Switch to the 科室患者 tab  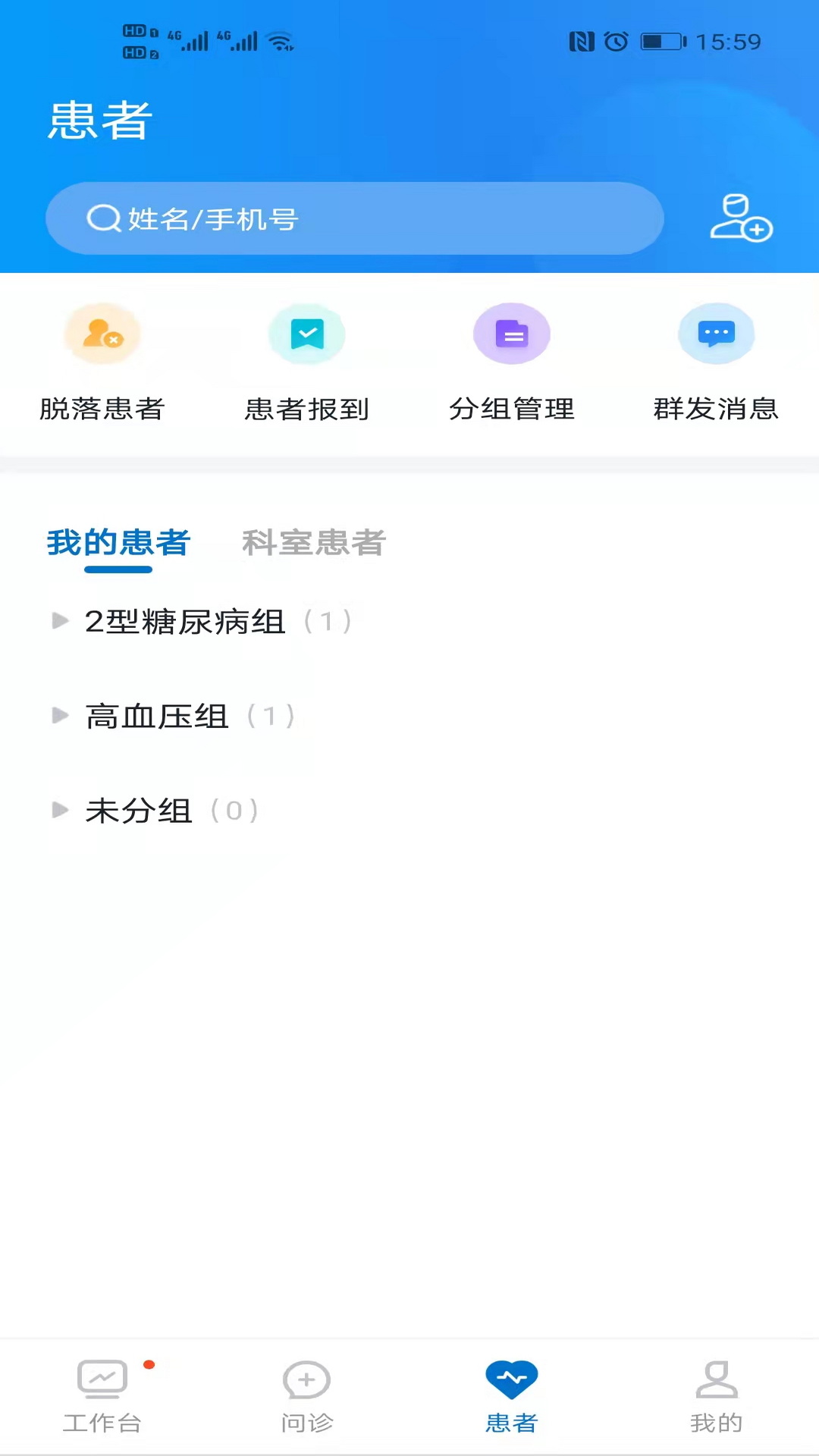(314, 543)
